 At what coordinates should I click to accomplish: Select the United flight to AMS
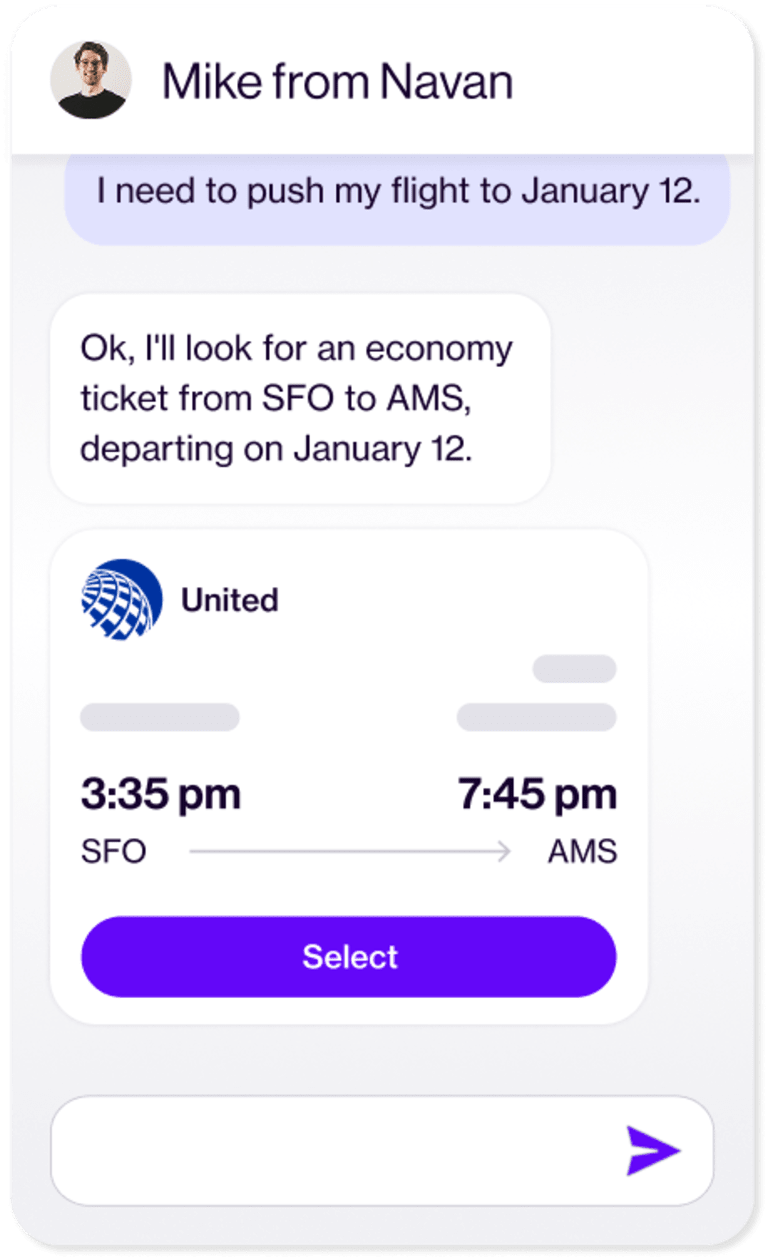click(348, 957)
